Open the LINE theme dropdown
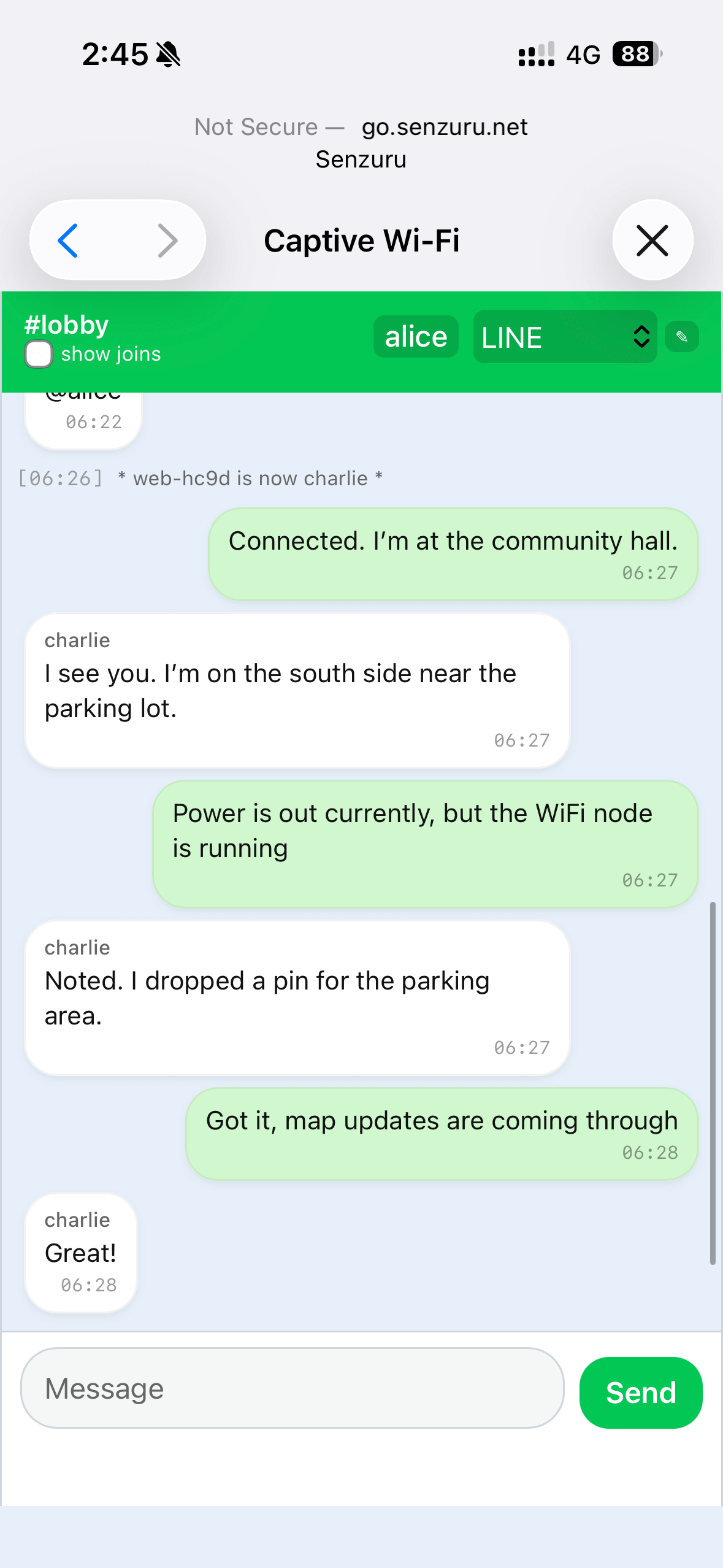The width and height of the screenshot is (723, 1568). click(x=564, y=337)
